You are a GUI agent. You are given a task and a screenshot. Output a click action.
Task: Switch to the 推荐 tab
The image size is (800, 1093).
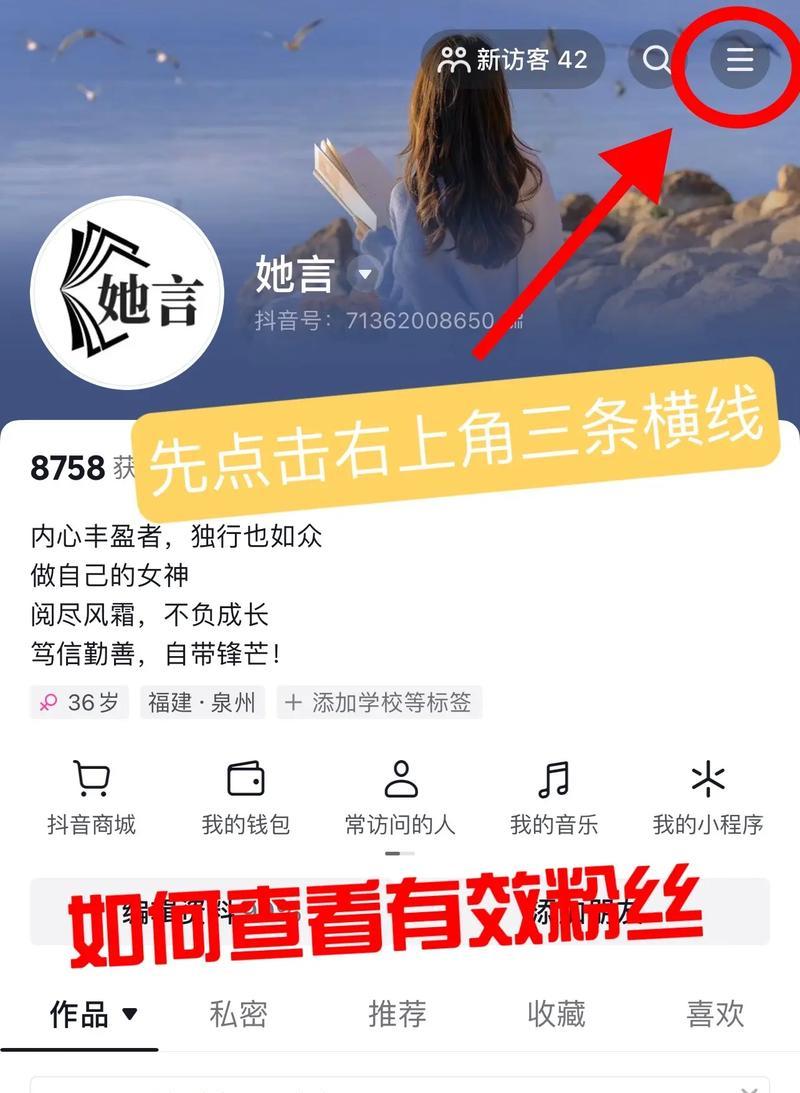point(397,1014)
